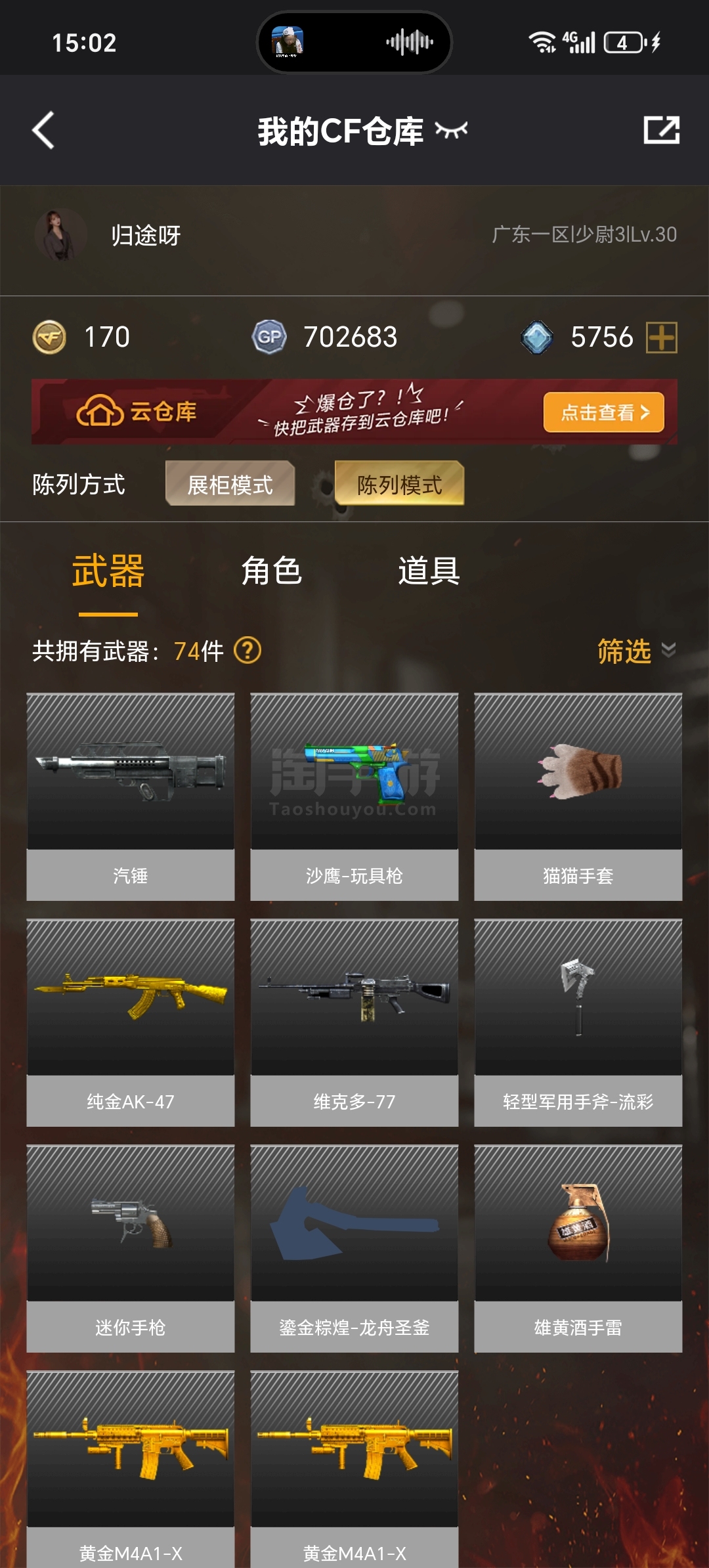
Task: Open the 迷你手枪 weapon card
Action: [131, 1248]
